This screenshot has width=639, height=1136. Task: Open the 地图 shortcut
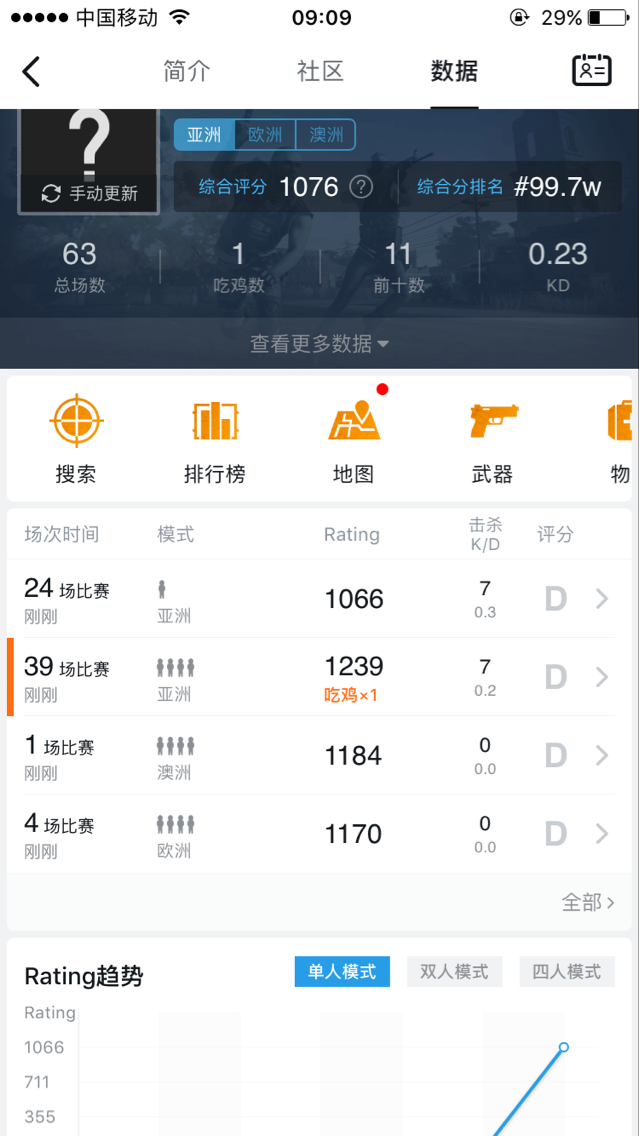(353, 439)
